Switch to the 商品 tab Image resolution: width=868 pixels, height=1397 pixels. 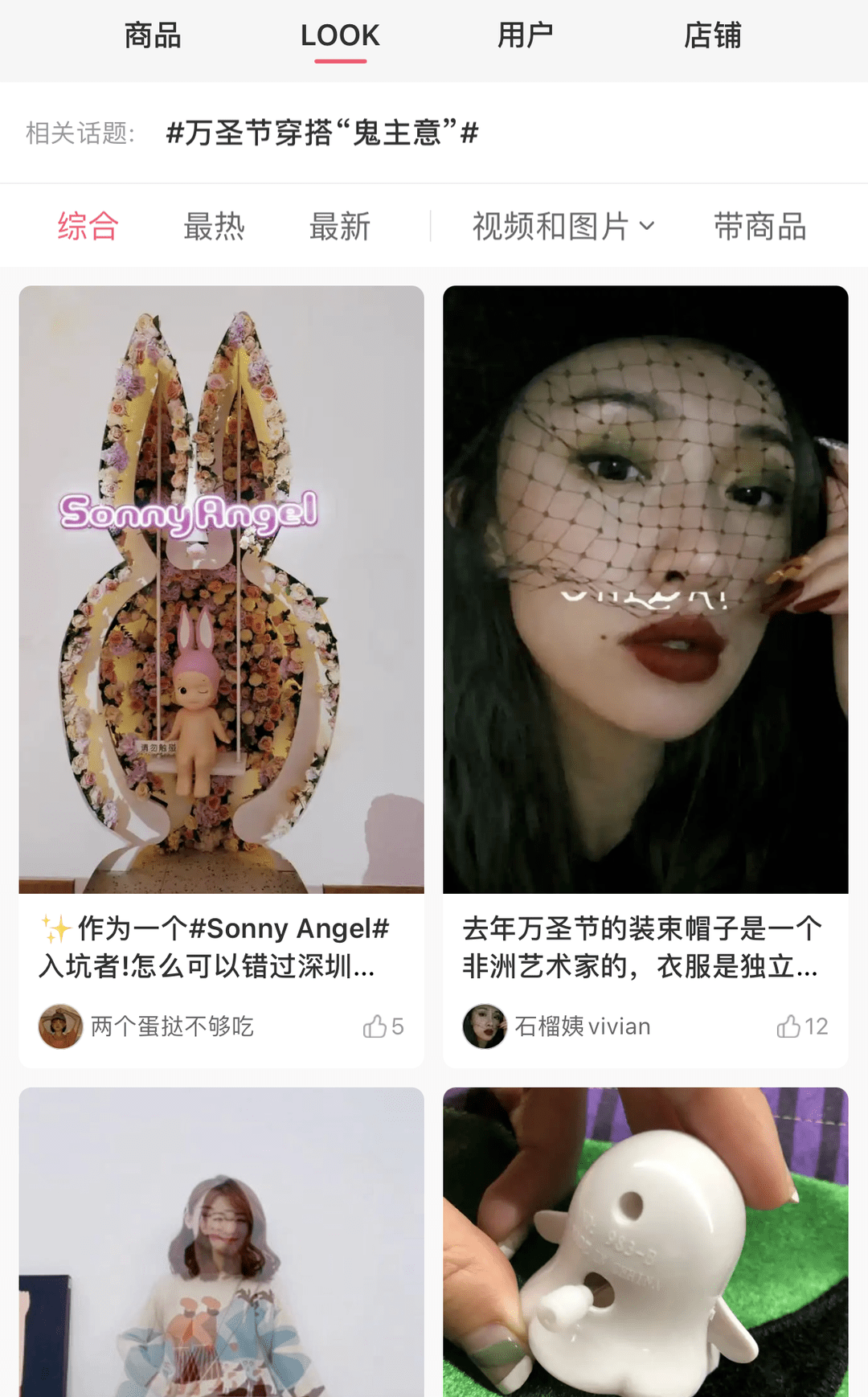(x=151, y=35)
